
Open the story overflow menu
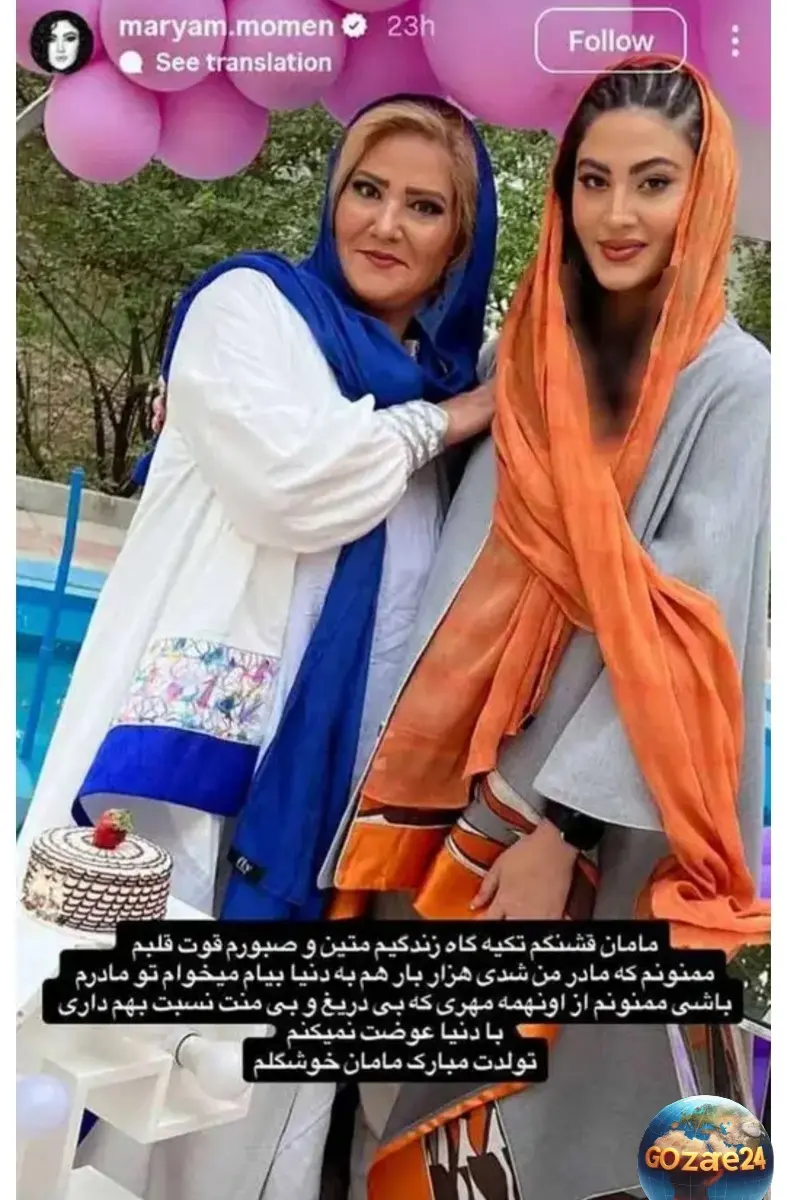[735, 41]
